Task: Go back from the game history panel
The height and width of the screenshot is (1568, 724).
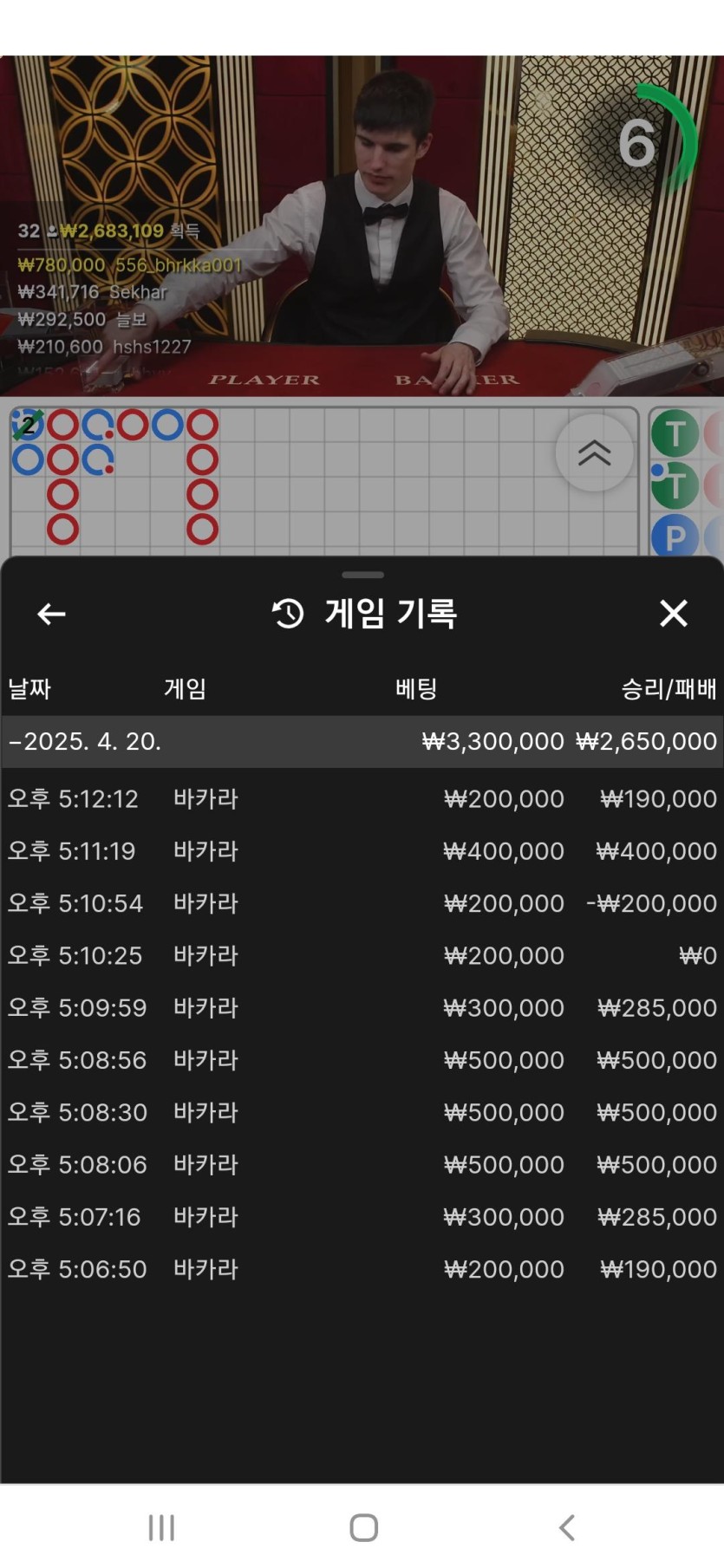Action: tap(51, 614)
